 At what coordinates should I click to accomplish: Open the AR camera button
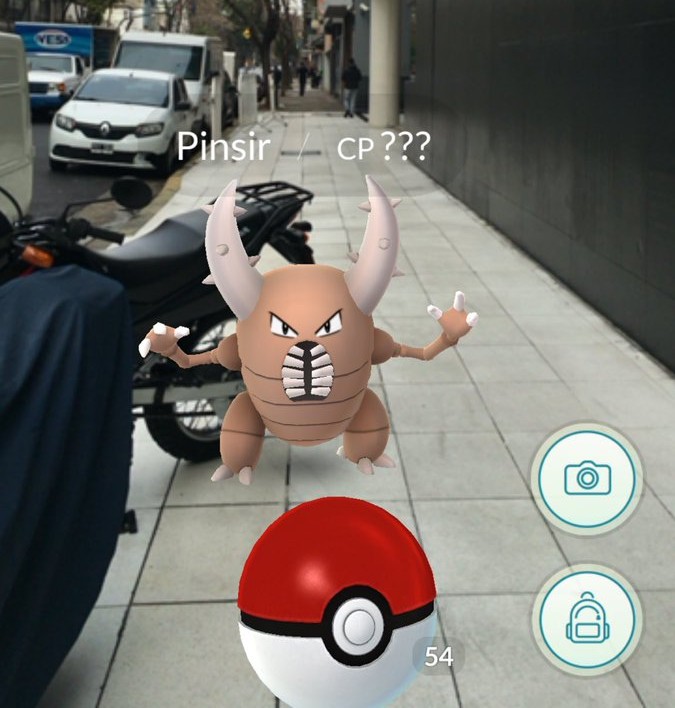(x=587, y=478)
